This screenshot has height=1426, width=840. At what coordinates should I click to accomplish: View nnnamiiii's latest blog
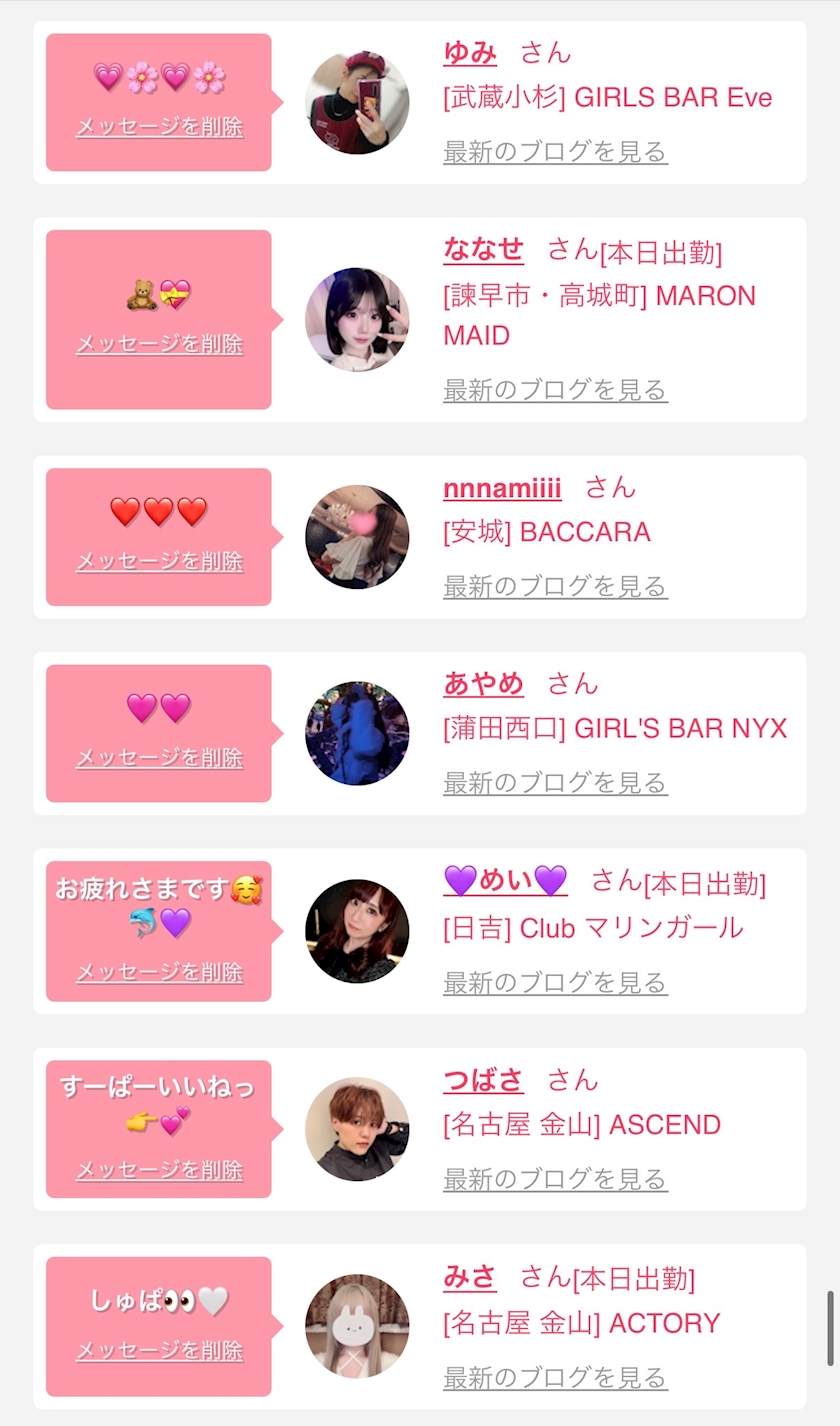pyautogui.click(x=555, y=586)
